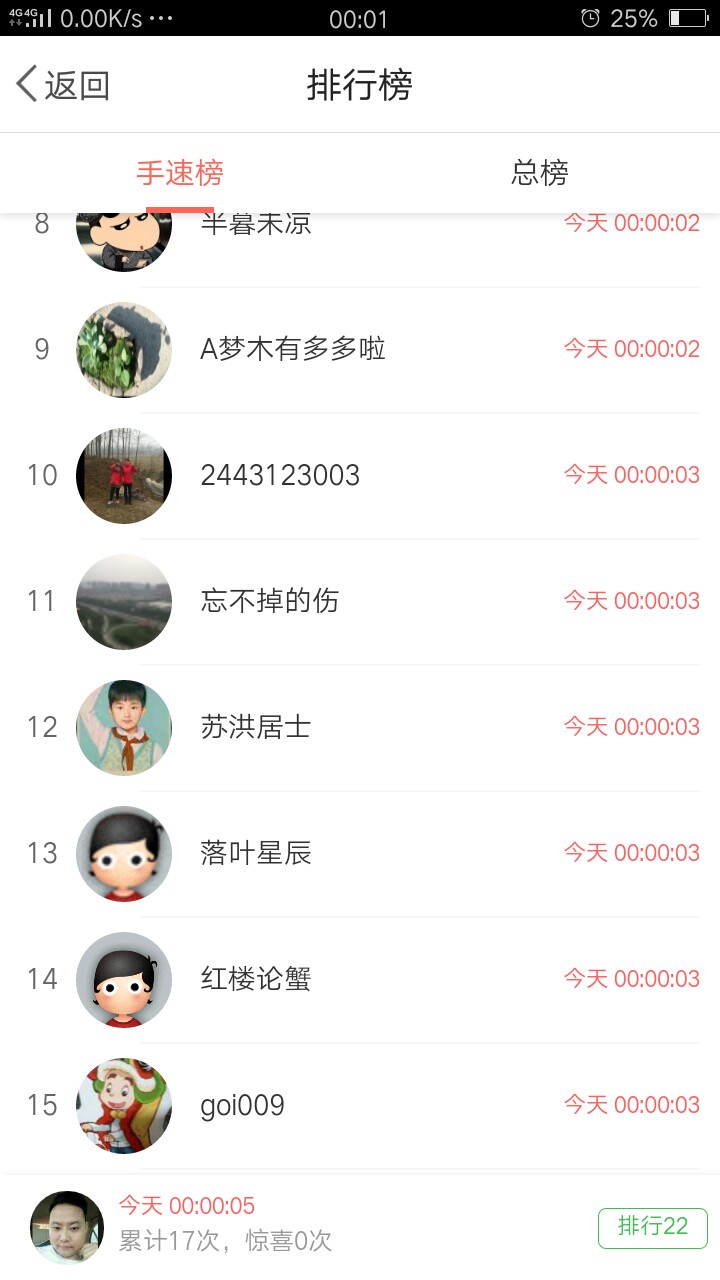Tap the green 排行22 button
Image resolution: width=720 pixels, height=1280 pixels.
tap(653, 1228)
